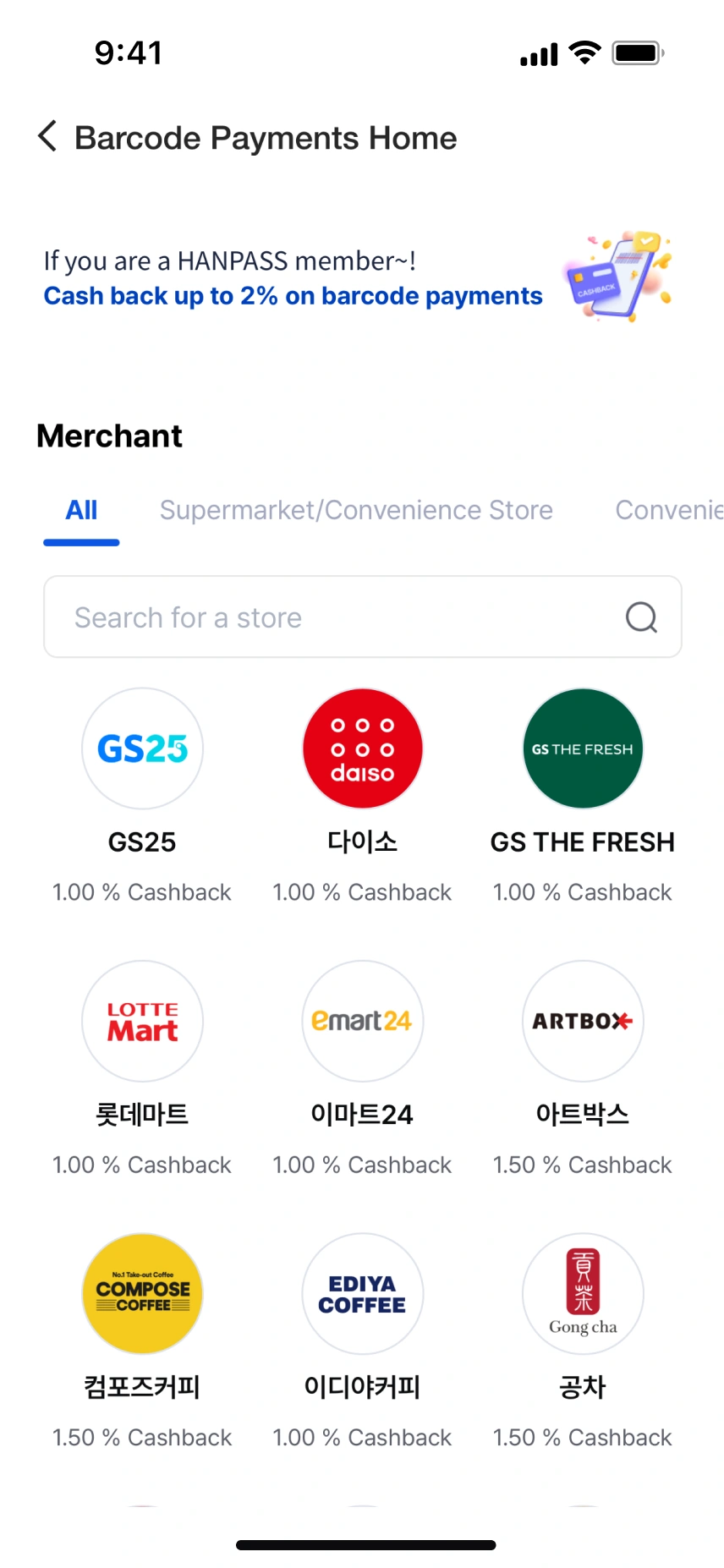Switch to Supermarket/Convenience Store tab
Screen dimensions: 724x1568
pos(356,510)
